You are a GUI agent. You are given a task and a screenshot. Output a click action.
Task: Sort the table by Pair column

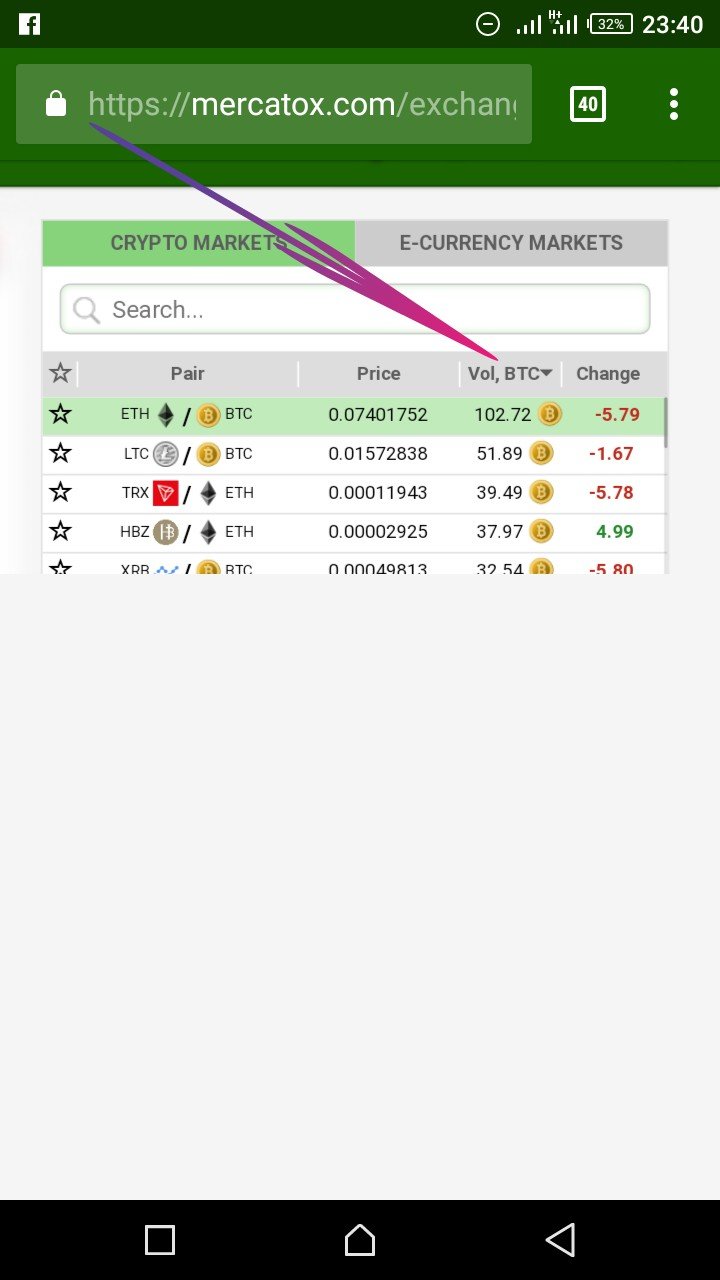tap(187, 374)
